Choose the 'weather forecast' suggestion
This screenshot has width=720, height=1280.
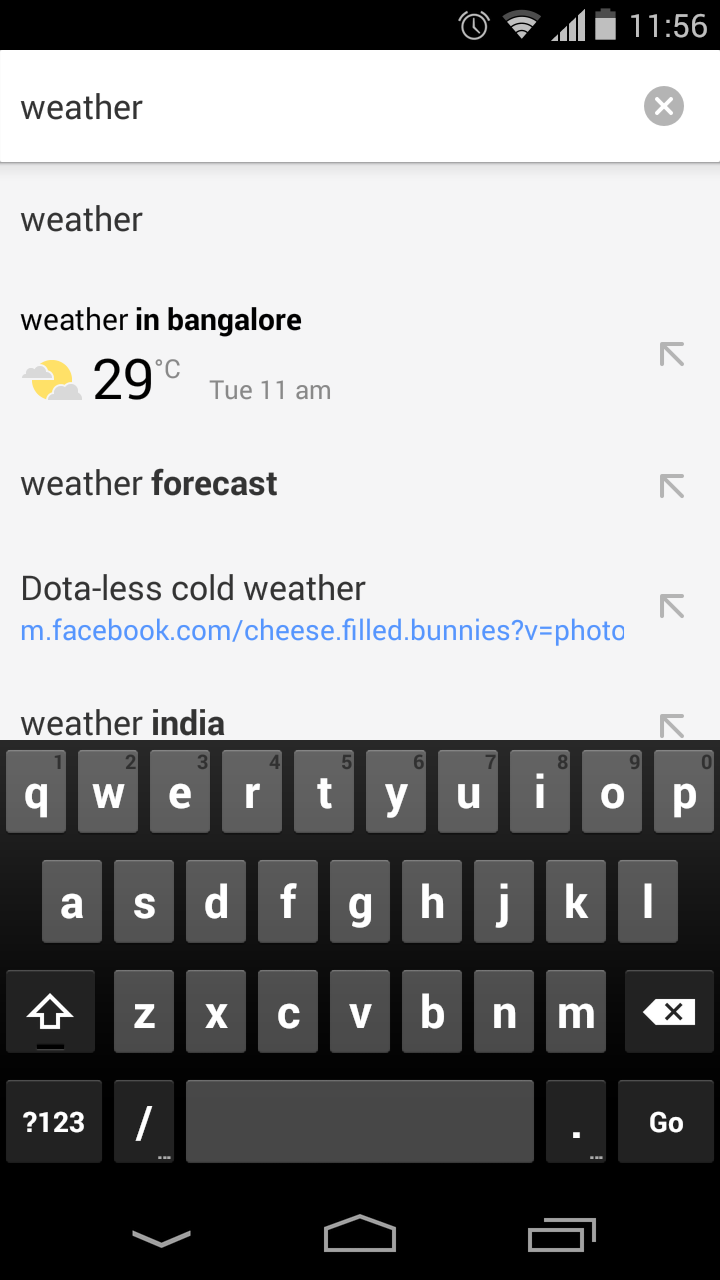[x=320, y=484]
